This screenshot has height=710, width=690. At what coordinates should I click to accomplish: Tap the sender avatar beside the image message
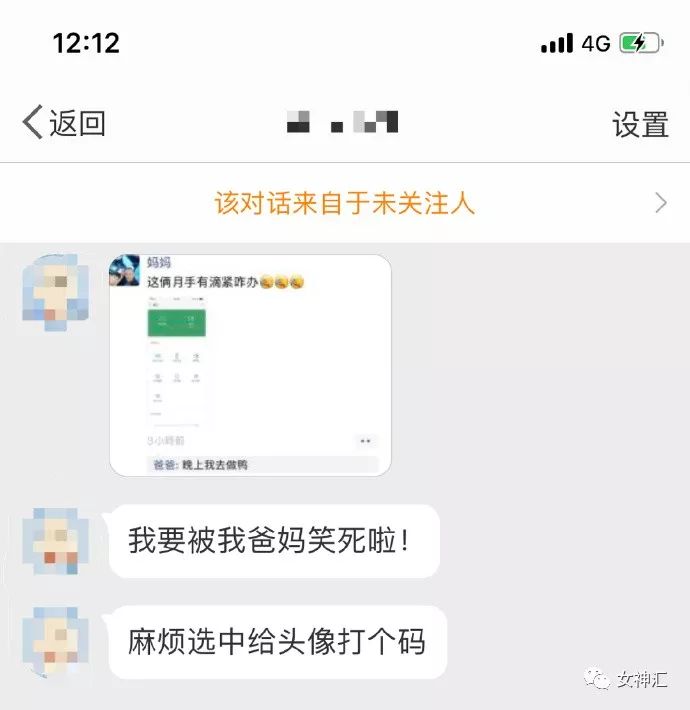coord(57,291)
